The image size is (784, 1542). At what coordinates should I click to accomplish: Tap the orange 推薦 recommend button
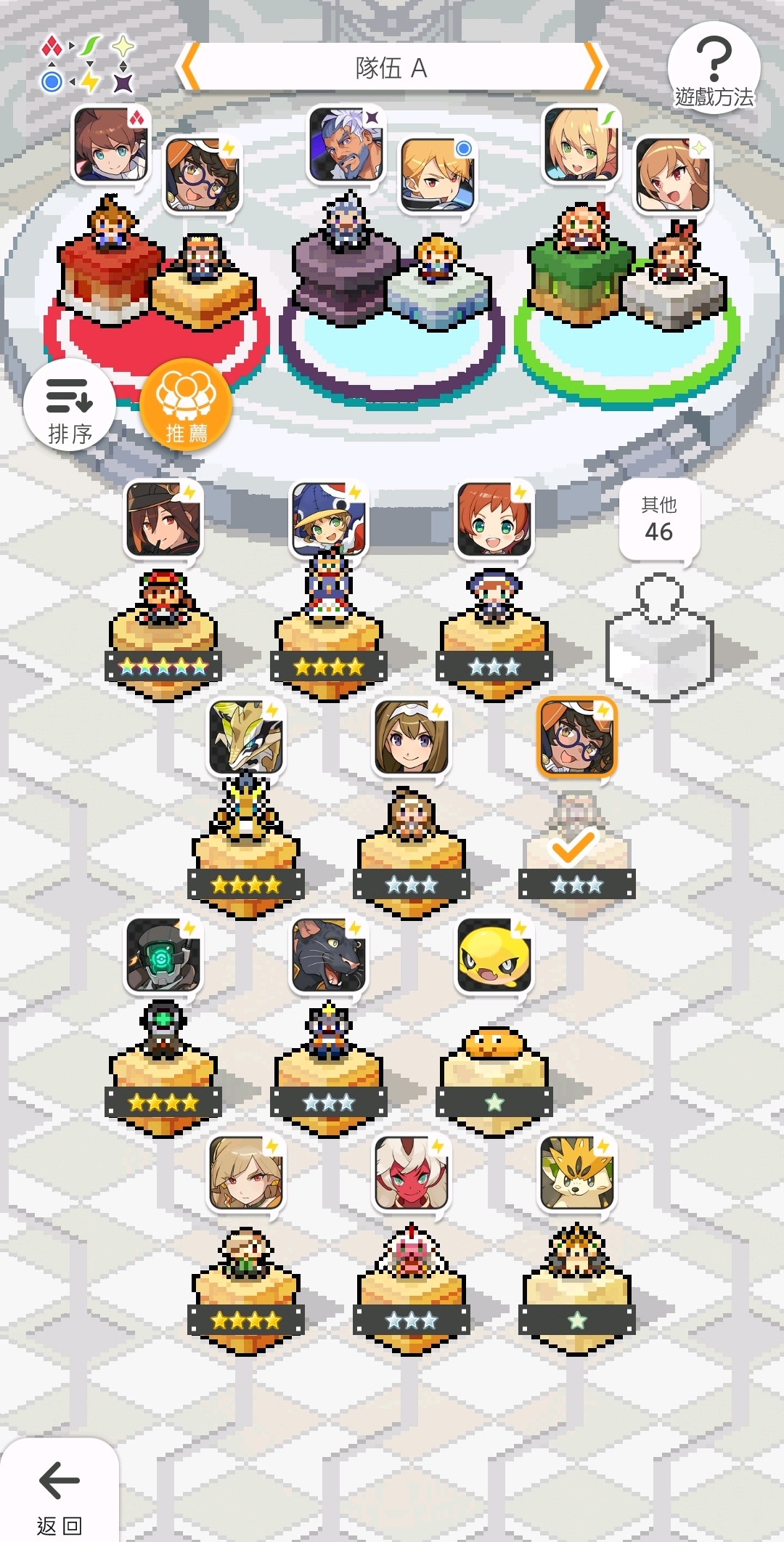[x=186, y=406]
